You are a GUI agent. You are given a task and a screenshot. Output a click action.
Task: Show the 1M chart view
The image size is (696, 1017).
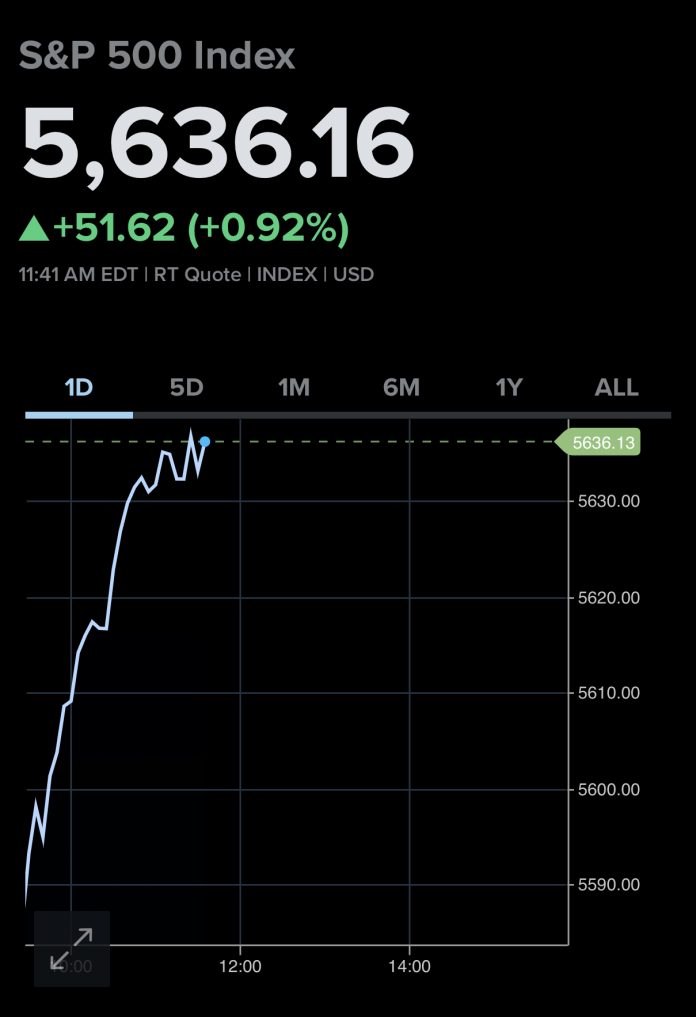click(294, 388)
